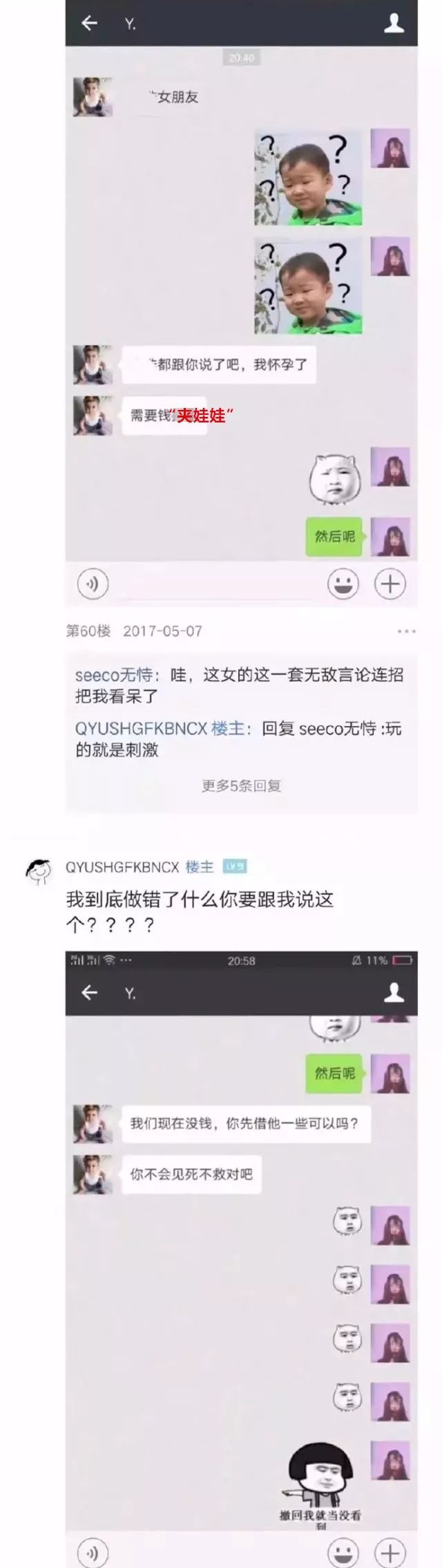View the 20:58 chat screenshot image

coord(241,1258)
